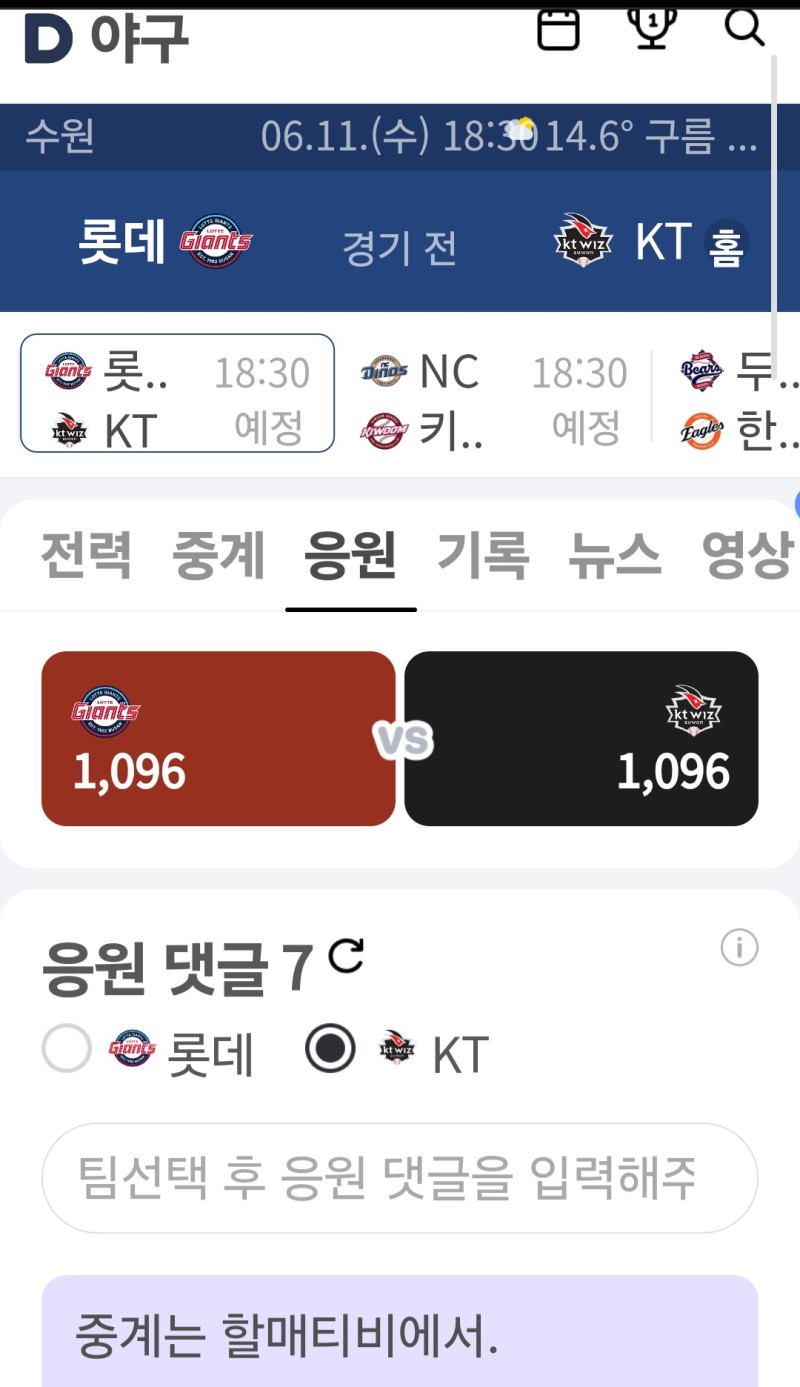The width and height of the screenshot is (800, 1387).
Task: Refresh the 응원 댓글 list
Action: point(346,957)
